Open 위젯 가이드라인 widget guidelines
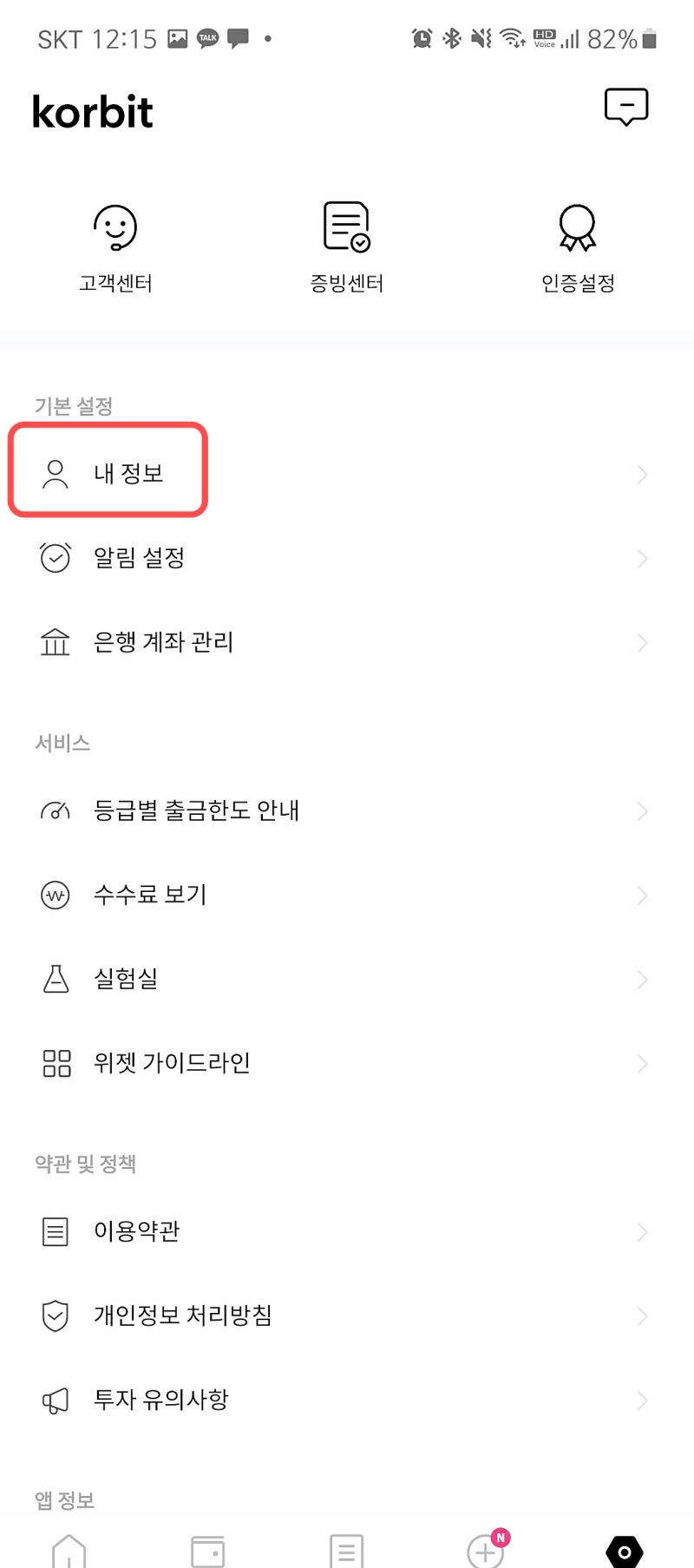 coord(171,1063)
